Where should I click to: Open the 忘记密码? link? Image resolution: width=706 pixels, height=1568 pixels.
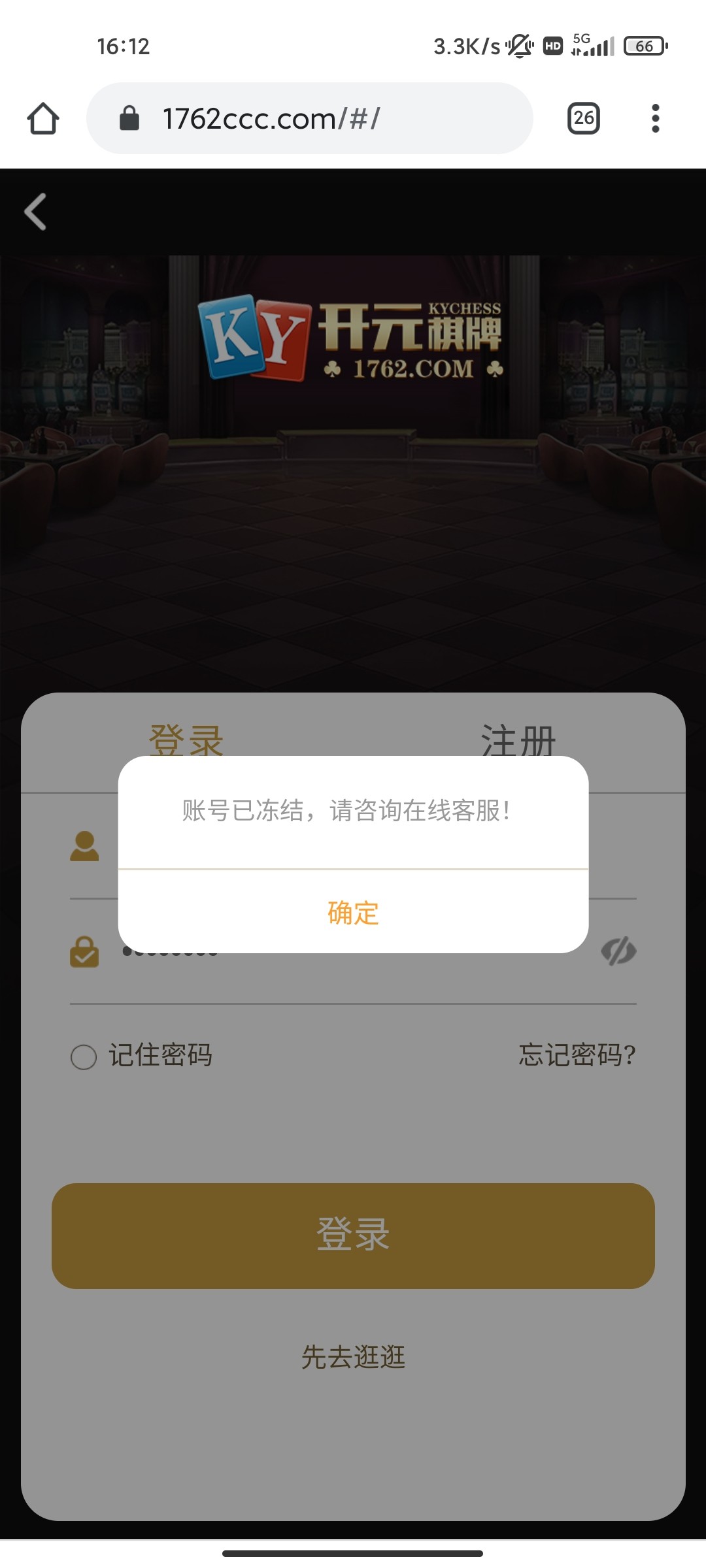point(577,1055)
